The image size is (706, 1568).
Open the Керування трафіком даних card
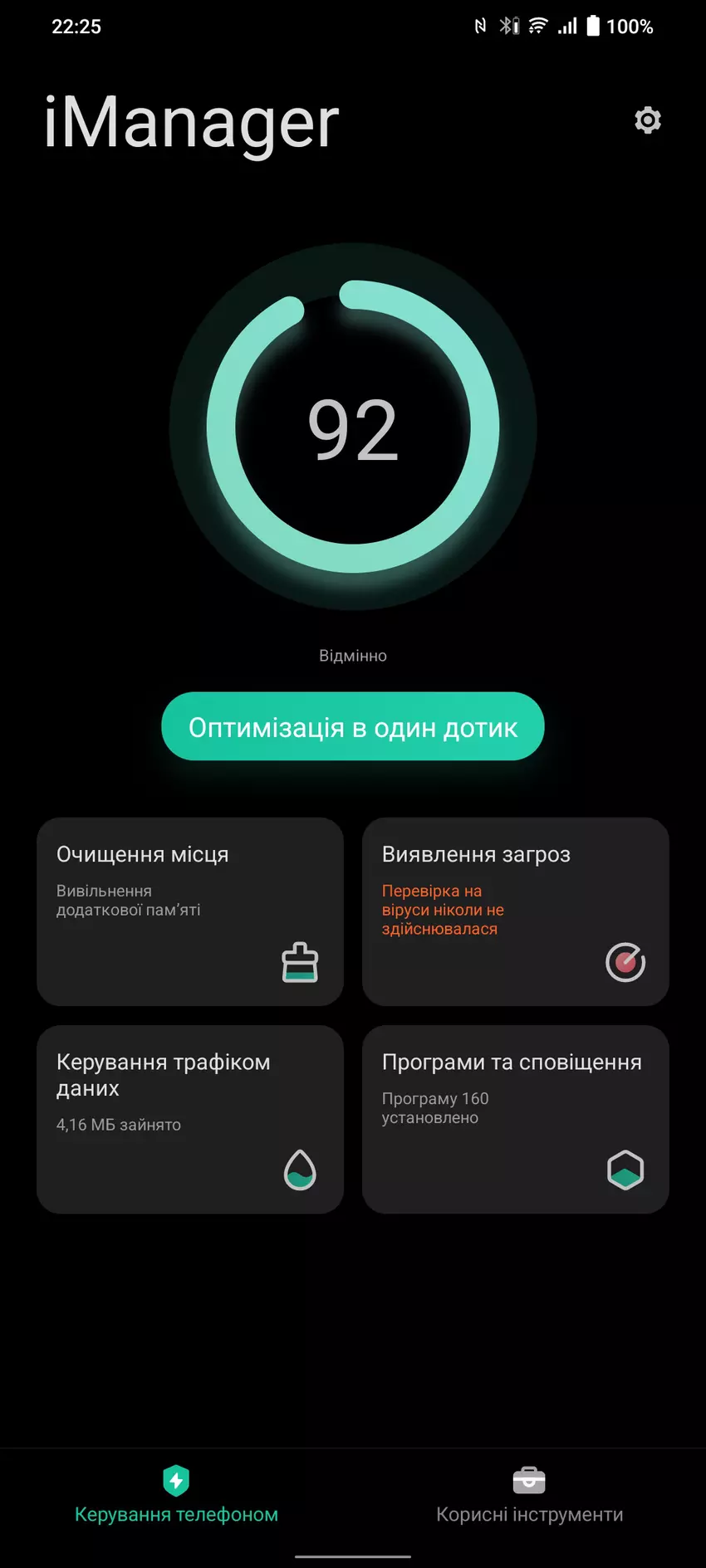tap(190, 1119)
